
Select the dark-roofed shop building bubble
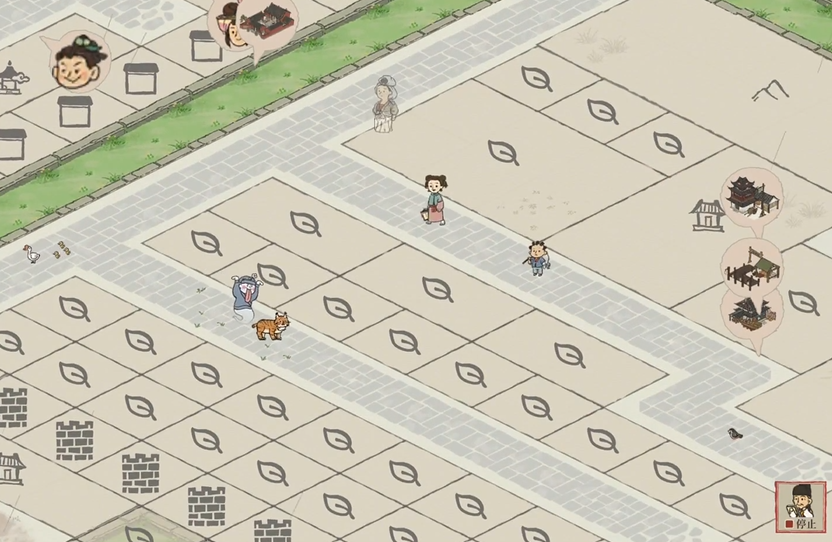tap(752, 312)
